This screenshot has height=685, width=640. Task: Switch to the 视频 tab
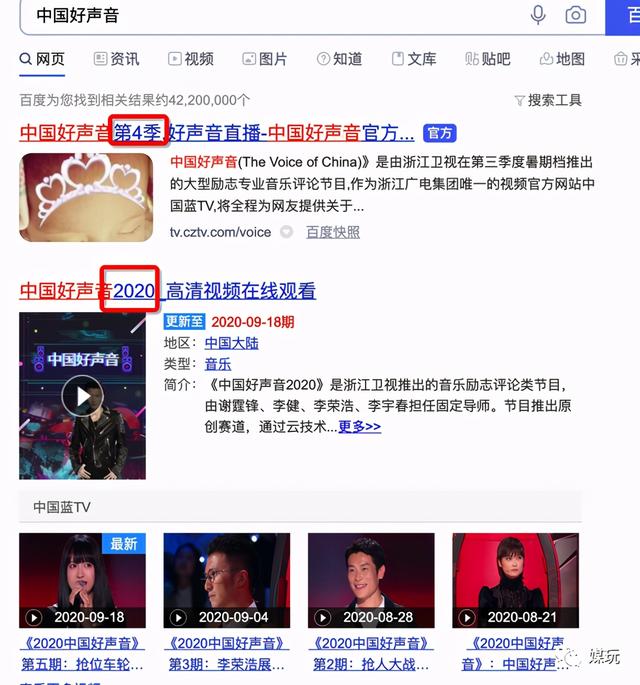pyautogui.click(x=190, y=59)
